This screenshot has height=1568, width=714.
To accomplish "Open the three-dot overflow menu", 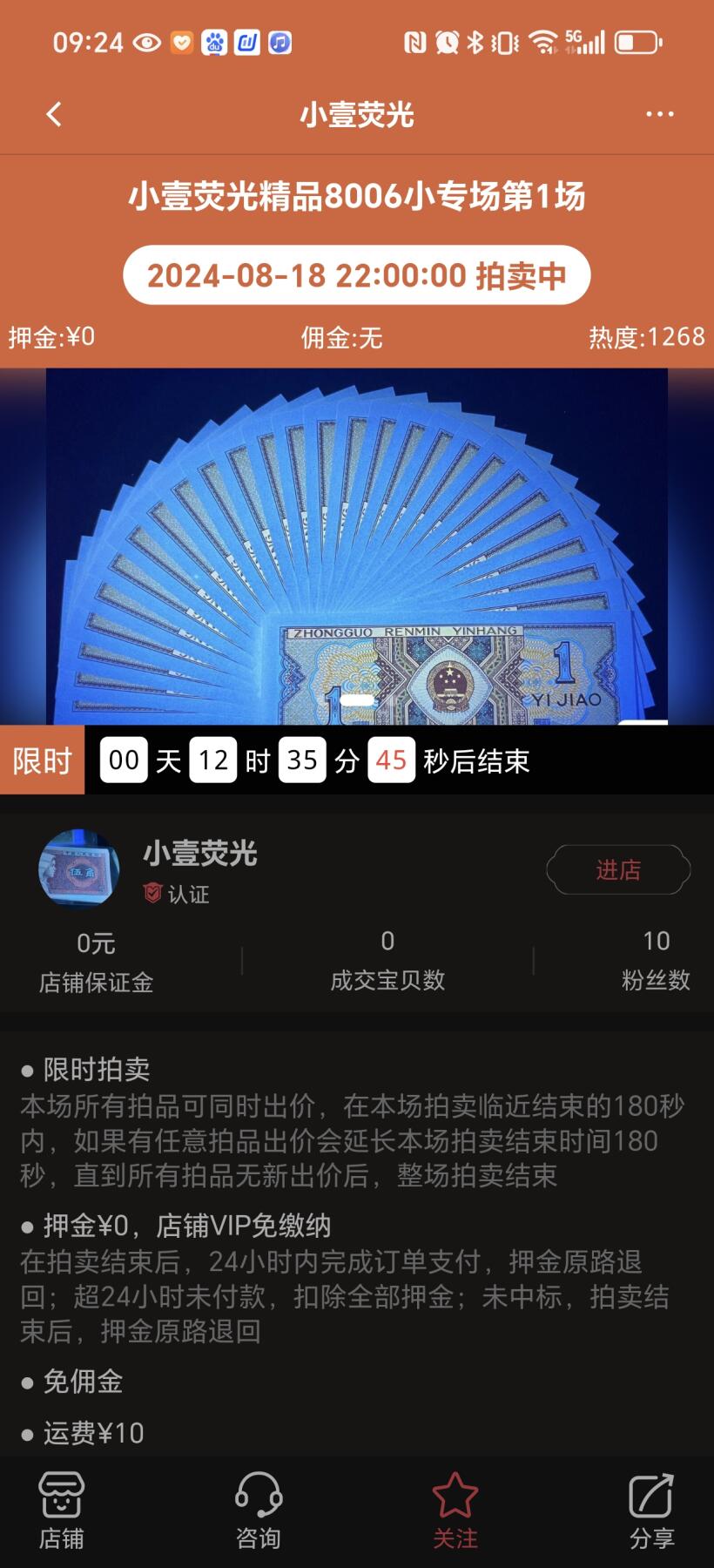I will (x=659, y=114).
